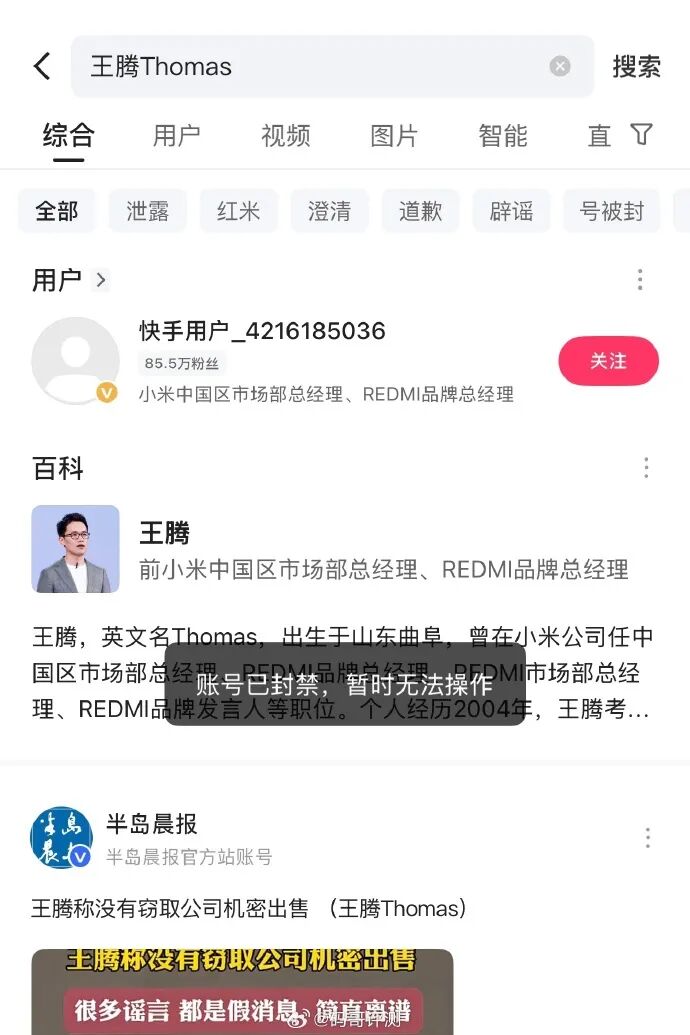Screen dimensions: 690x1035
Task: Select the 红米 chip
Action: point(238,211)
